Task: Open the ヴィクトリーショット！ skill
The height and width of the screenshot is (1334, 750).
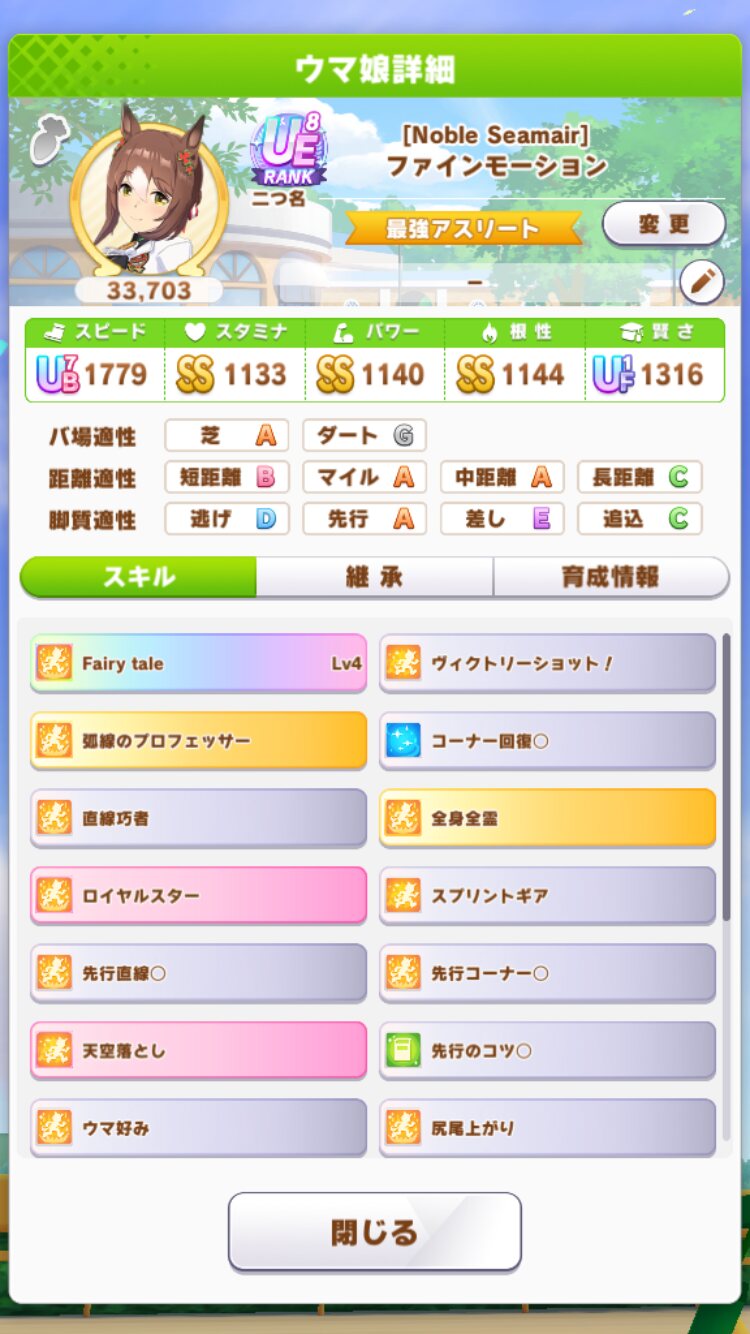Action: tap(547, 662)
